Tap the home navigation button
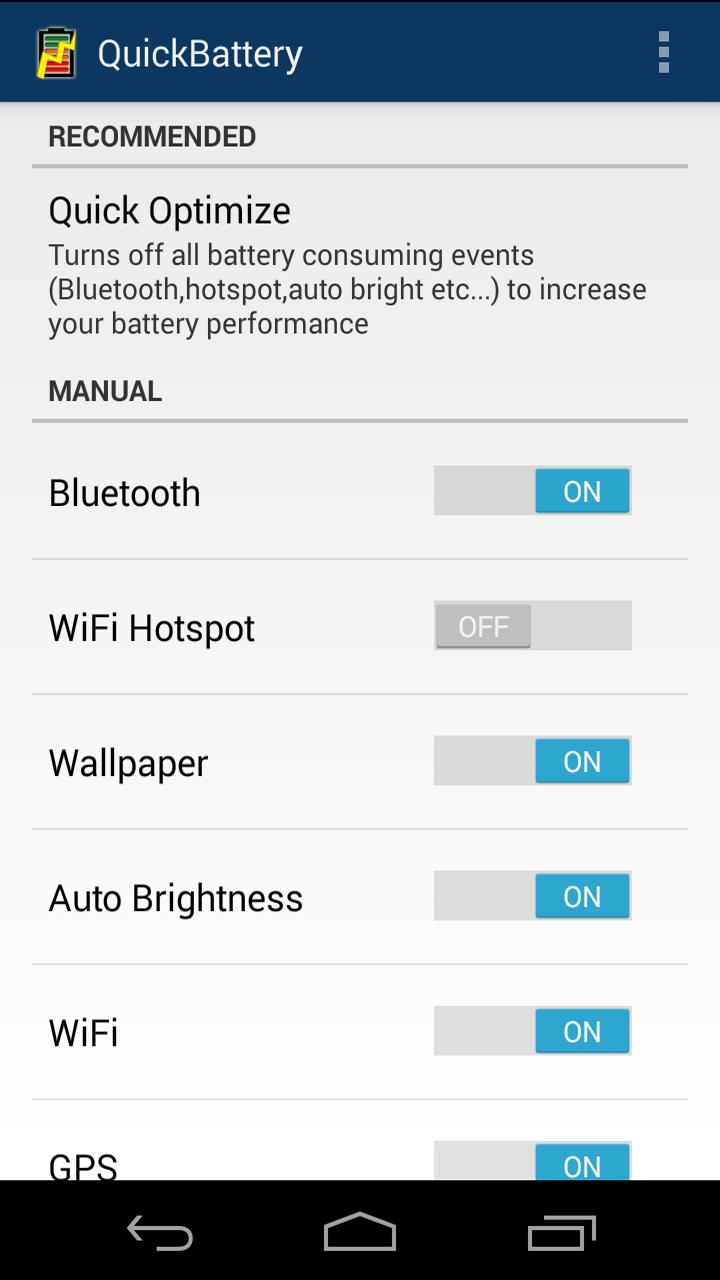Image resolution: width=720 pixels, height=1280 pixels. pyautogui.click(x=360, y=1232)
